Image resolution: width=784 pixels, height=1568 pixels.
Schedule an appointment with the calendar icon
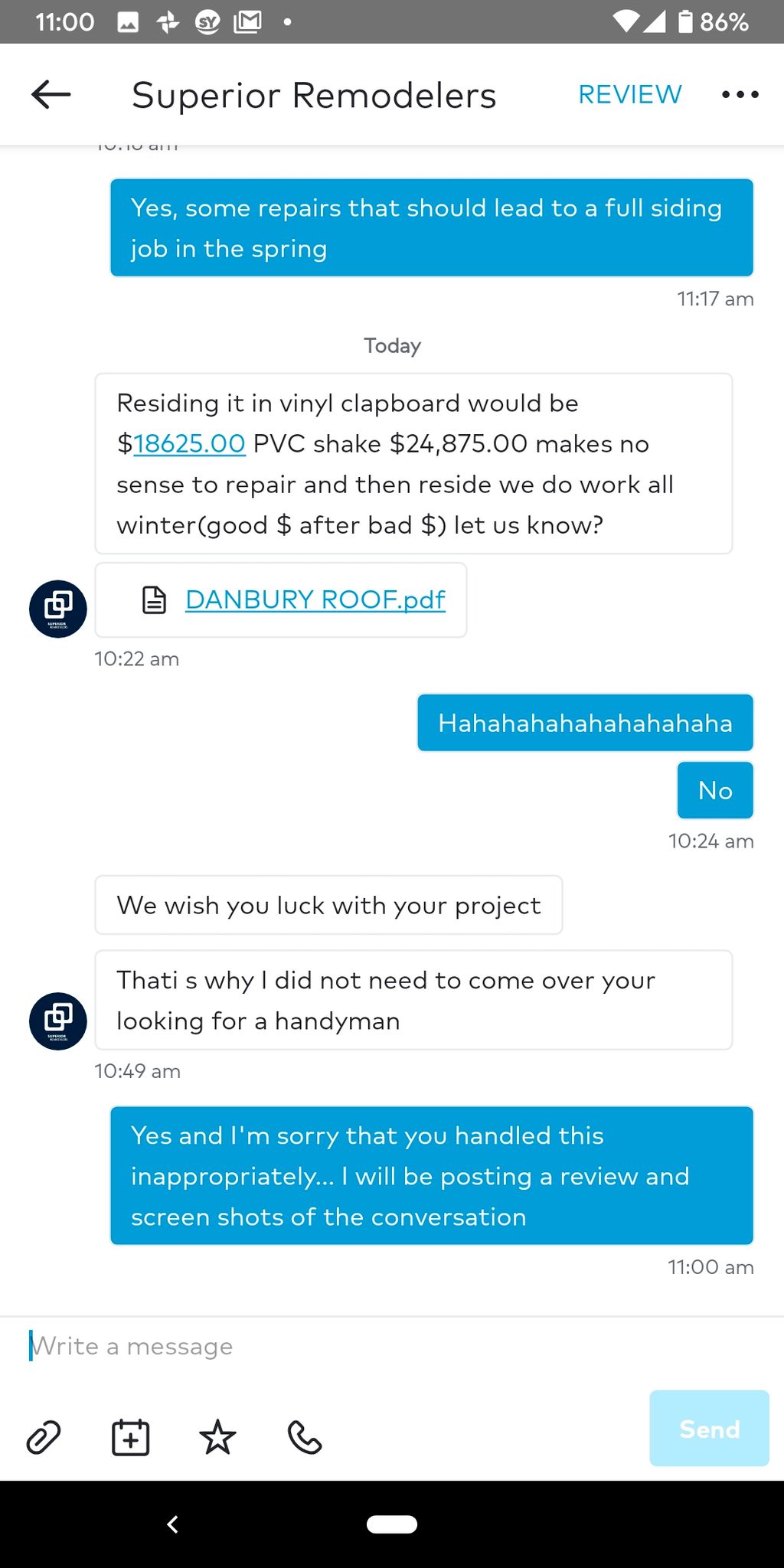click(131, 1437)
